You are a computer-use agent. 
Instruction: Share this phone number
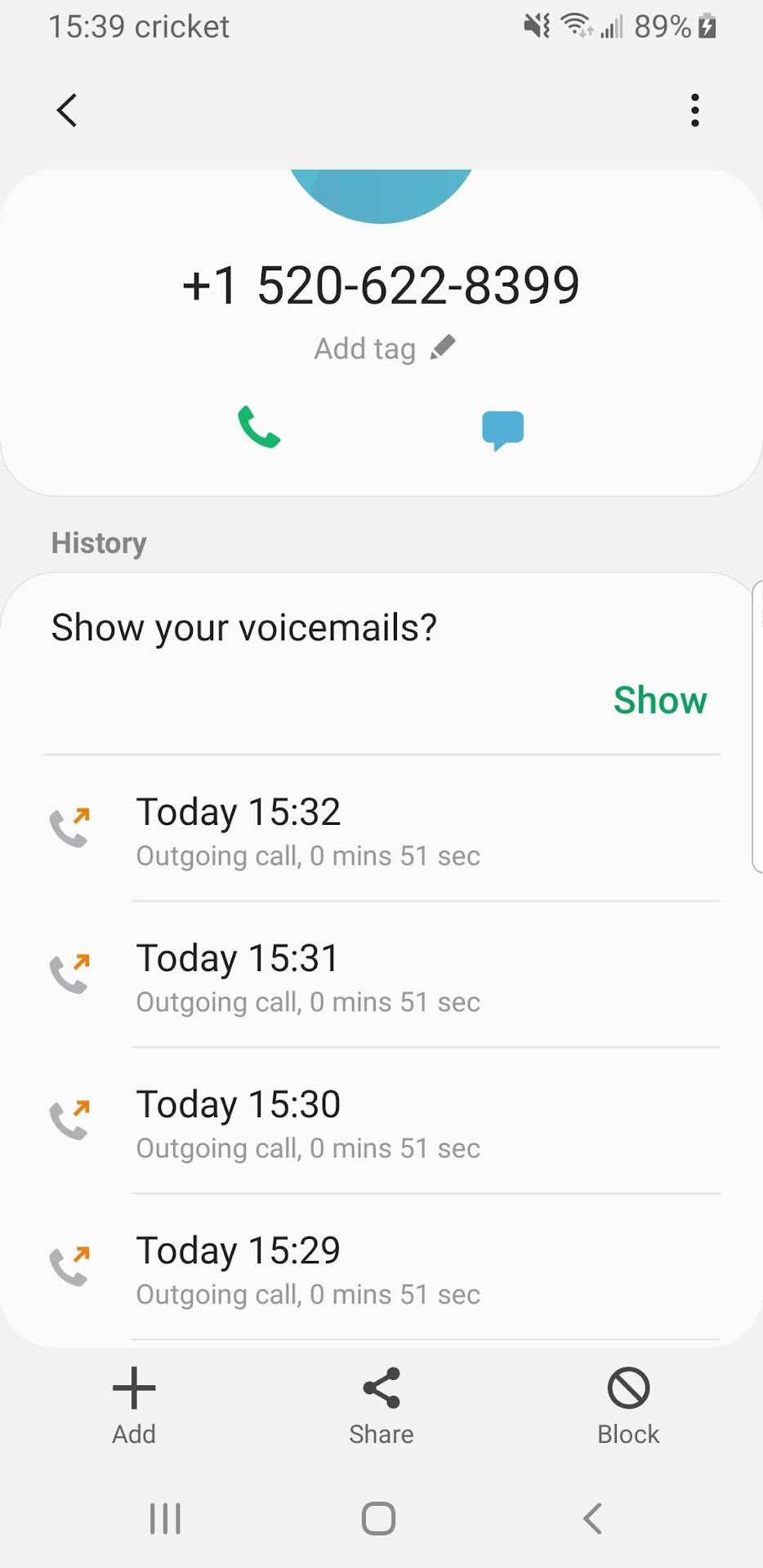point(381,1405)
